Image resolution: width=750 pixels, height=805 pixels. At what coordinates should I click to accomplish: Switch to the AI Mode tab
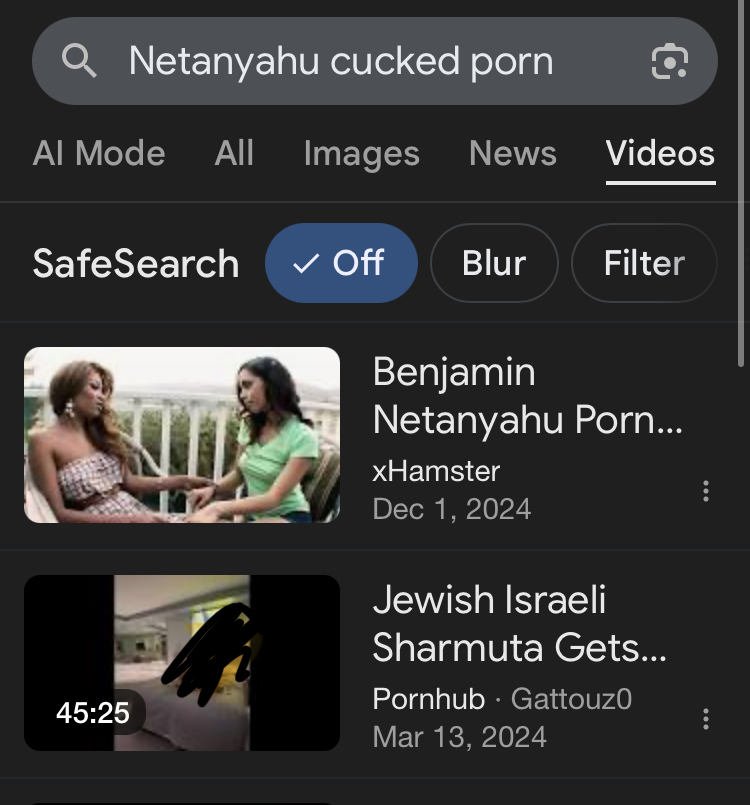[x=98, y=154]
